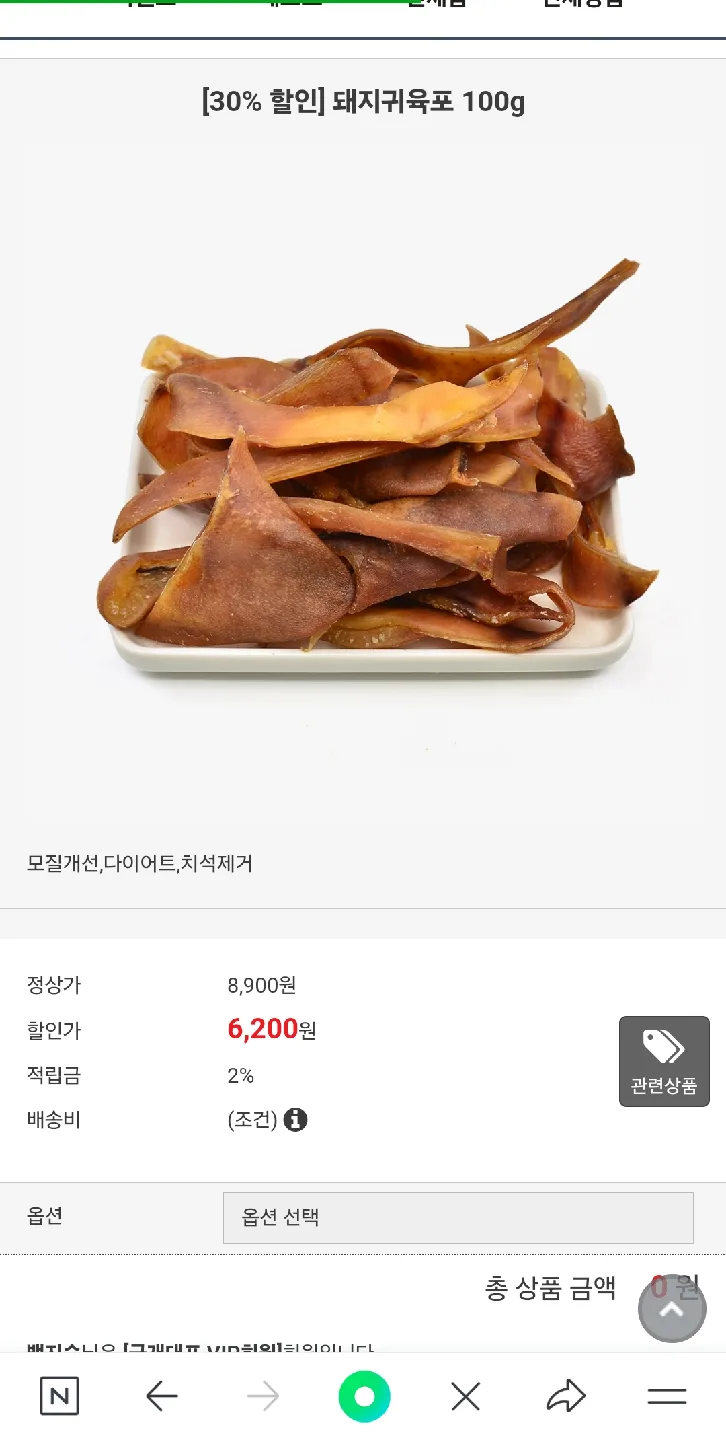Image resolution: width=726 pixels, height=1440 pixels.
Task: Tap the 관련상품 tag button
Action: 664,1061
